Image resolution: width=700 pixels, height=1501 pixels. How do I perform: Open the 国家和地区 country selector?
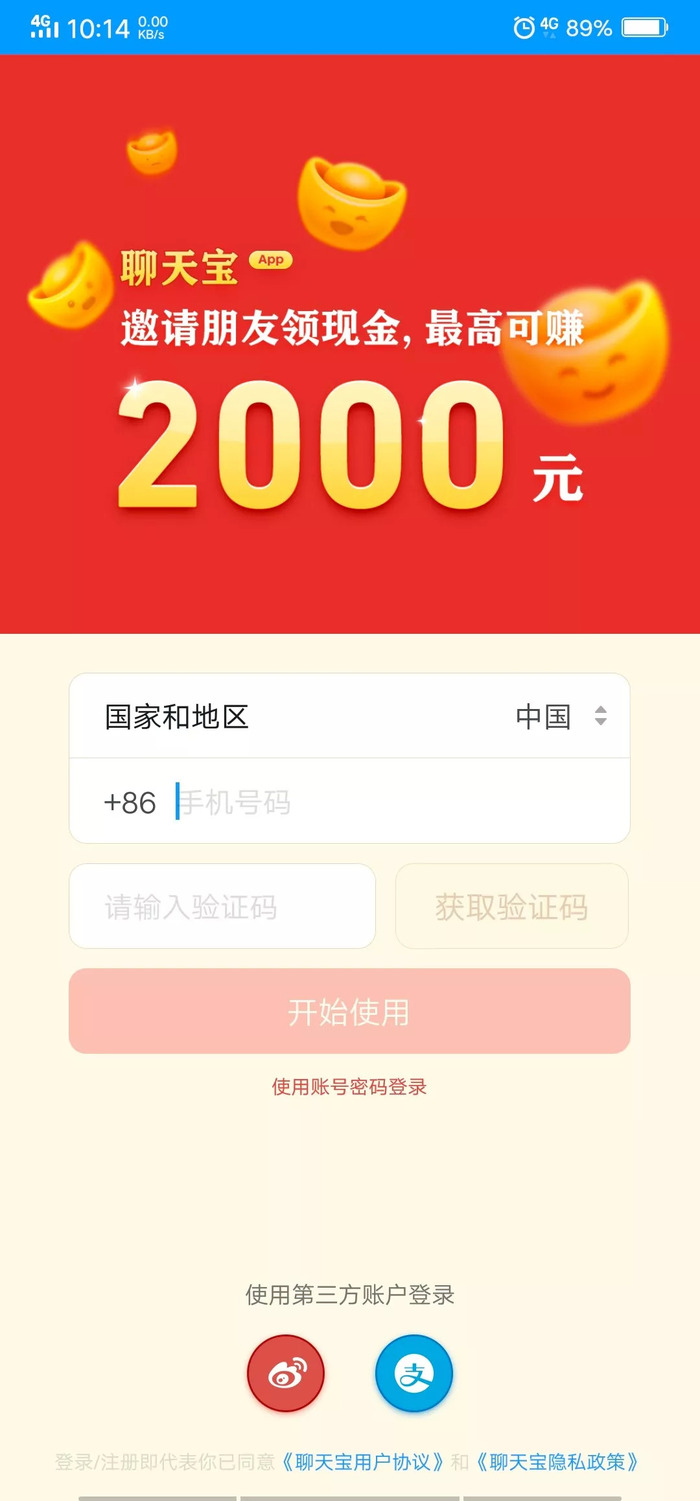pos(350,716)
